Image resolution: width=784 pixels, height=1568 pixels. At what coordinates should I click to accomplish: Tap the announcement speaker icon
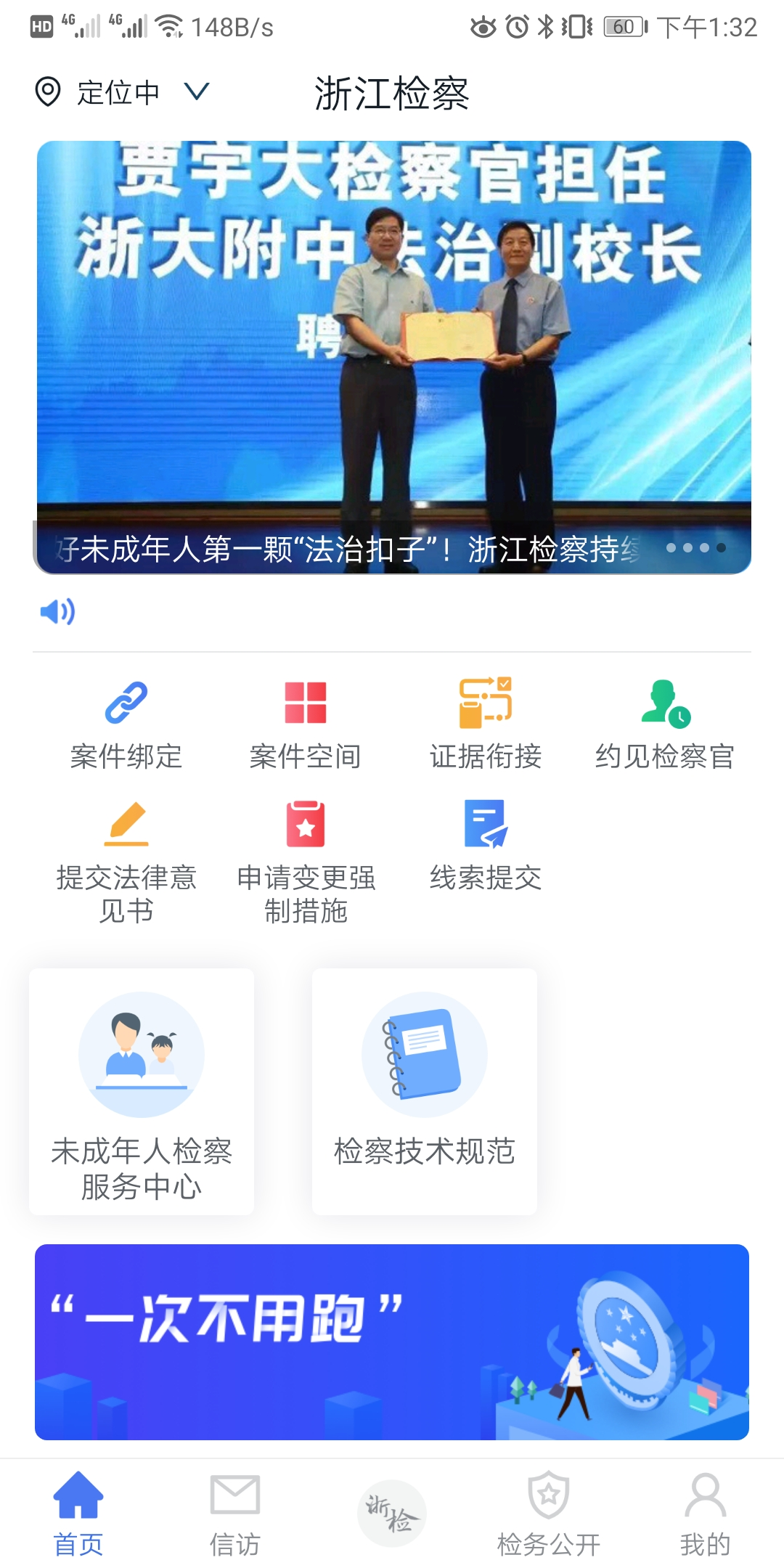click(57, 612)
